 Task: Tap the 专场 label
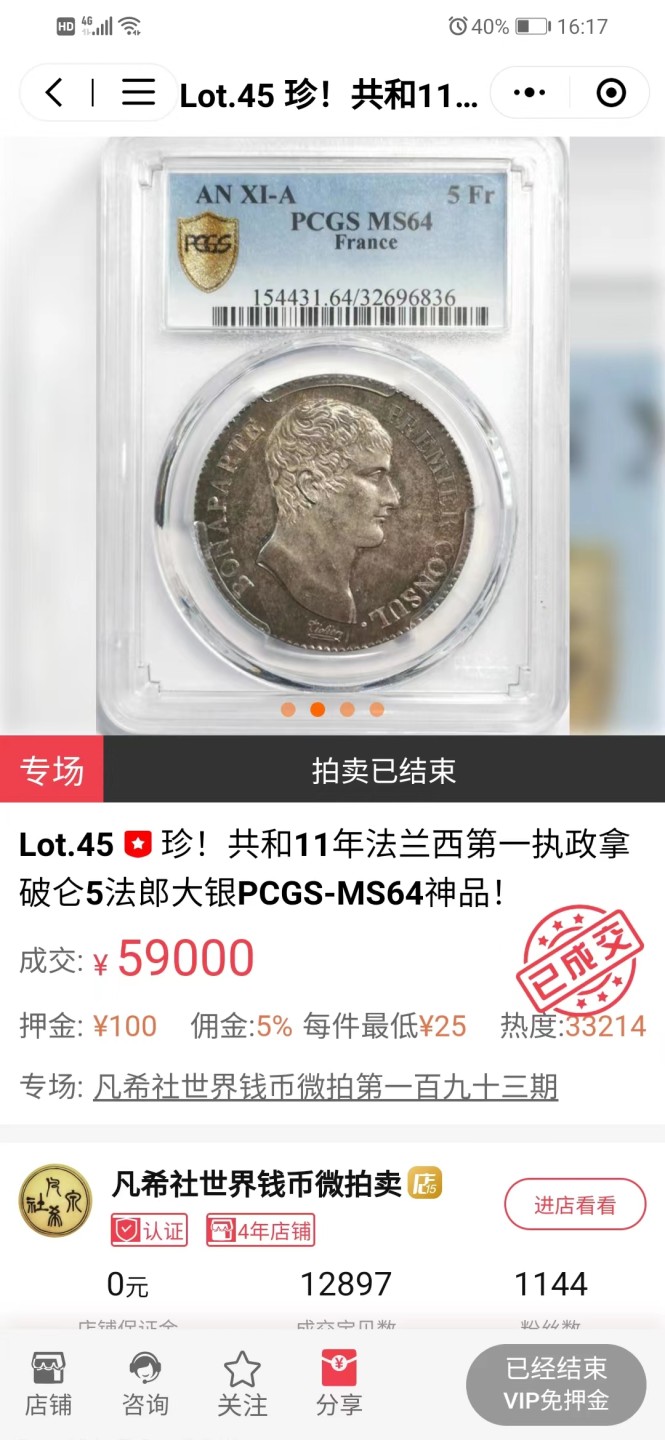[x=52, y=771]
